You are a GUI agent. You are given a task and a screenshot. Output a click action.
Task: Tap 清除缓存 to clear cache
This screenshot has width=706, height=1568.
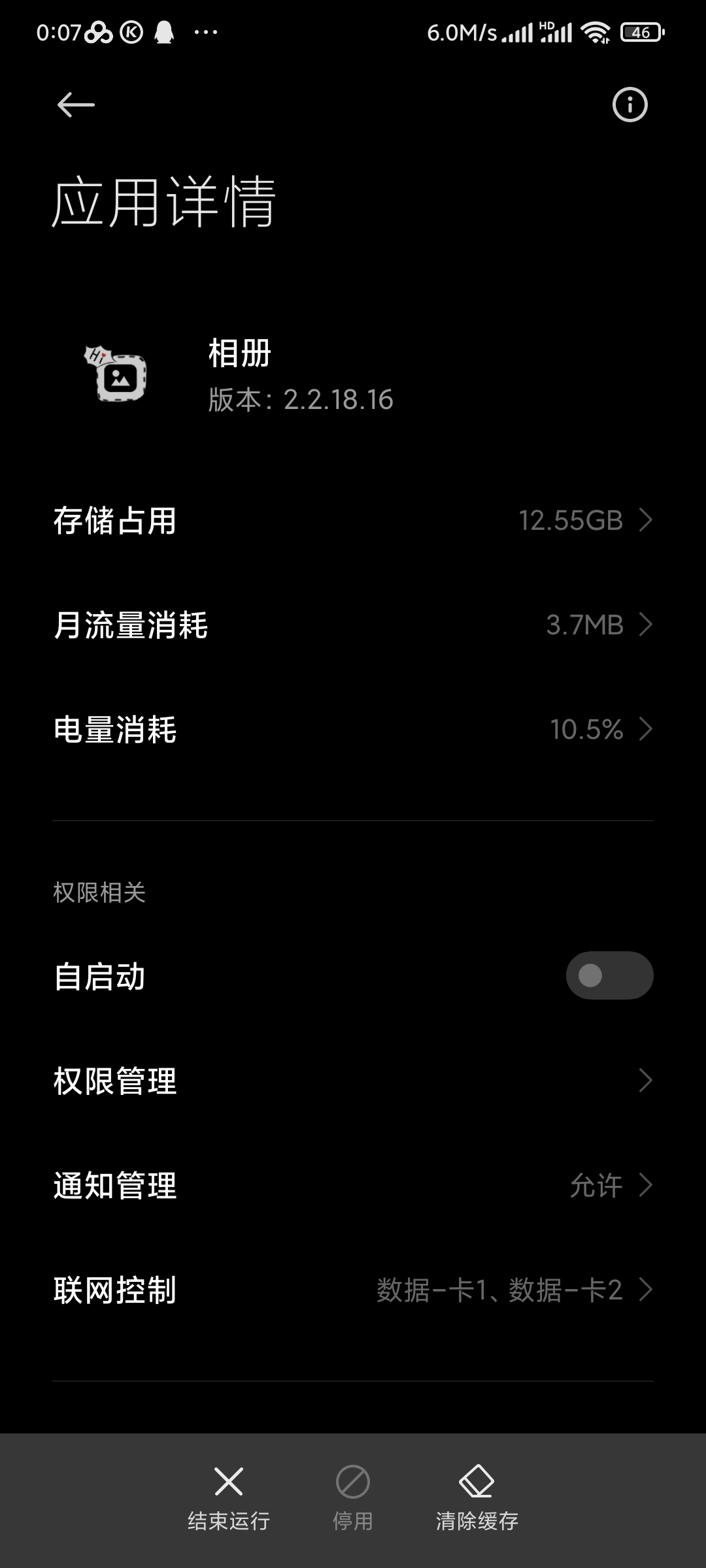tap(477, 1498)
